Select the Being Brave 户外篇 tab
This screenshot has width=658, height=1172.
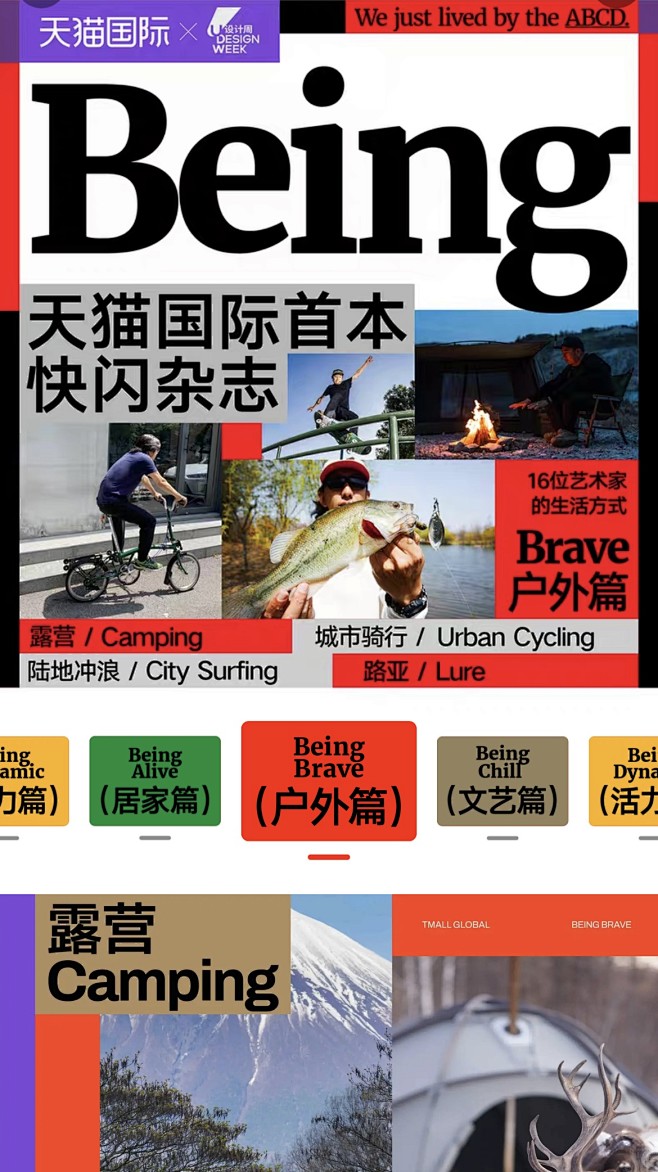pyautogui.click(x=328, y=780)
